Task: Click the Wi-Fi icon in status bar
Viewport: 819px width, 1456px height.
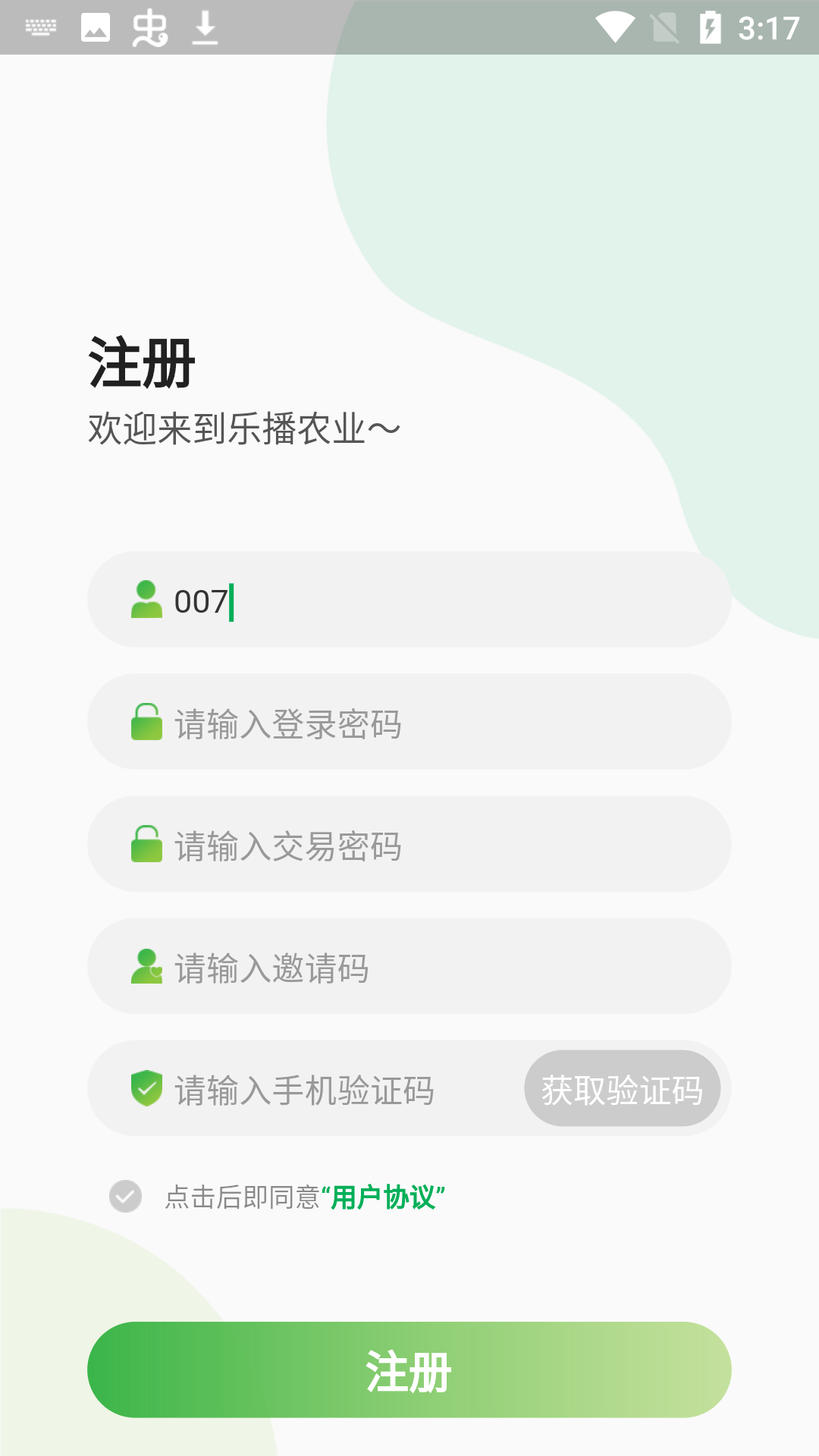Action: click(x=617, y=27)
